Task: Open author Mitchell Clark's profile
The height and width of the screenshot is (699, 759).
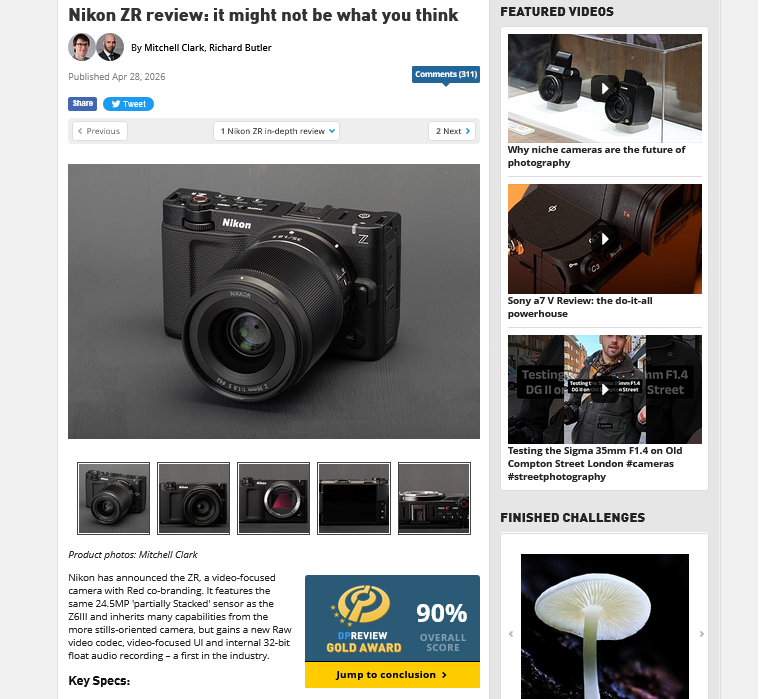Action: point(174,48)
